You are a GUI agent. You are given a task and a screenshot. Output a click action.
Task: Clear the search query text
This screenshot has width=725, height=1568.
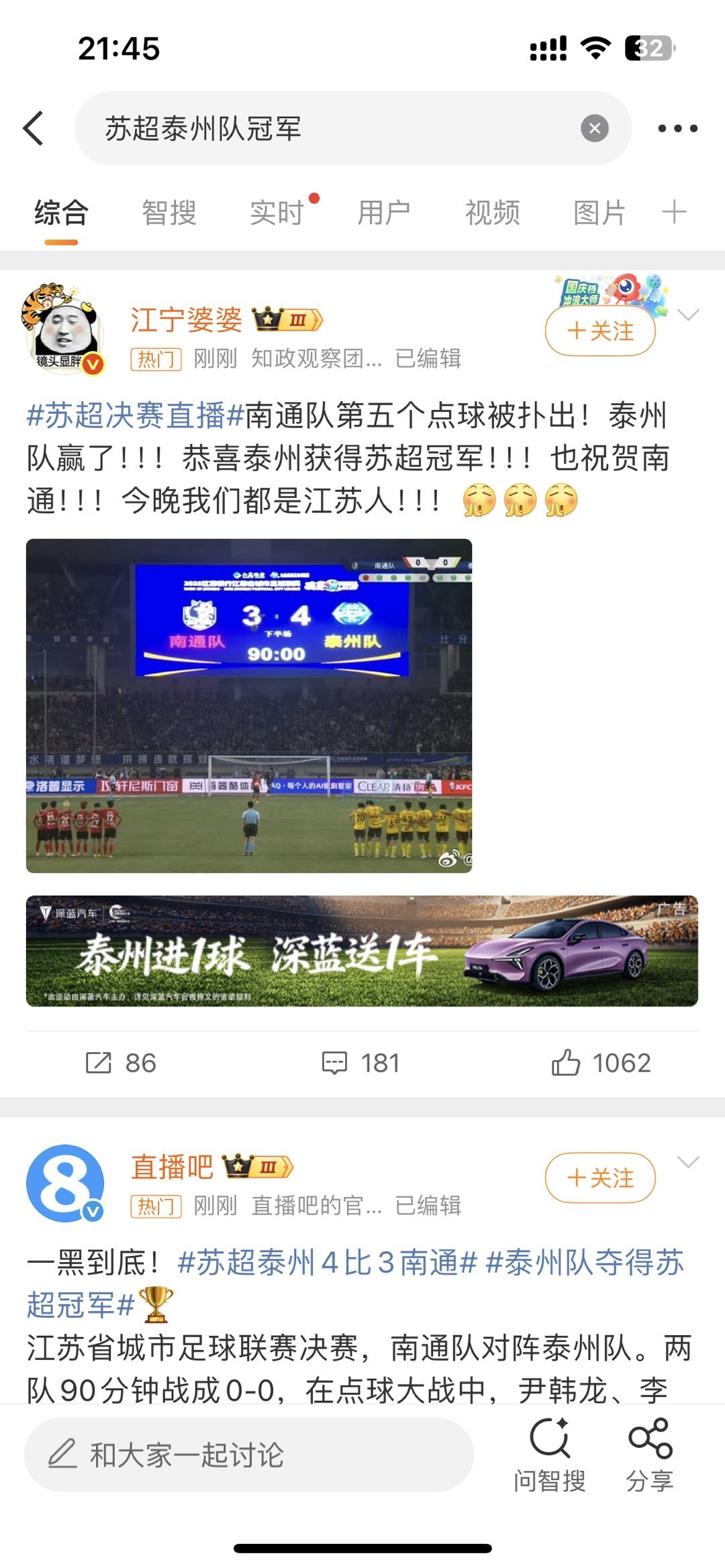coord(594,128)
